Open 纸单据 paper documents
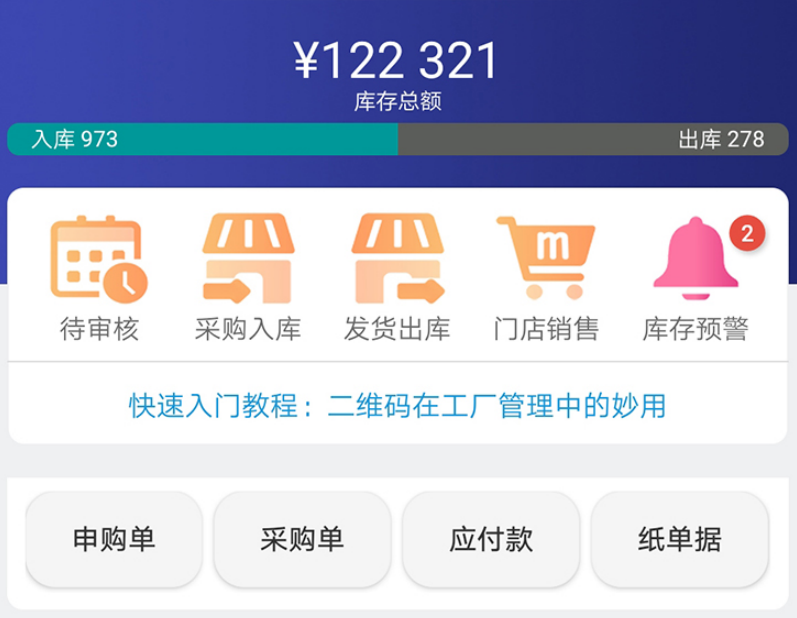The height and width of the screenshot is (618, 797). pos(680,539)
